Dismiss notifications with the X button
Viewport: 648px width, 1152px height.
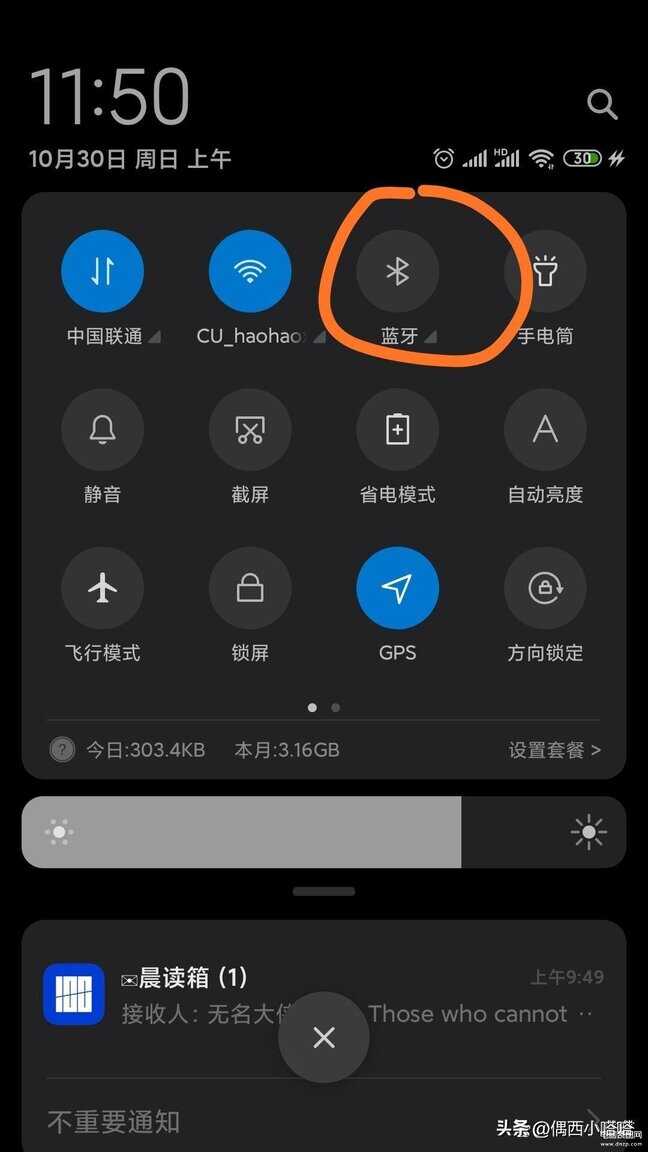pos(324,1037)
